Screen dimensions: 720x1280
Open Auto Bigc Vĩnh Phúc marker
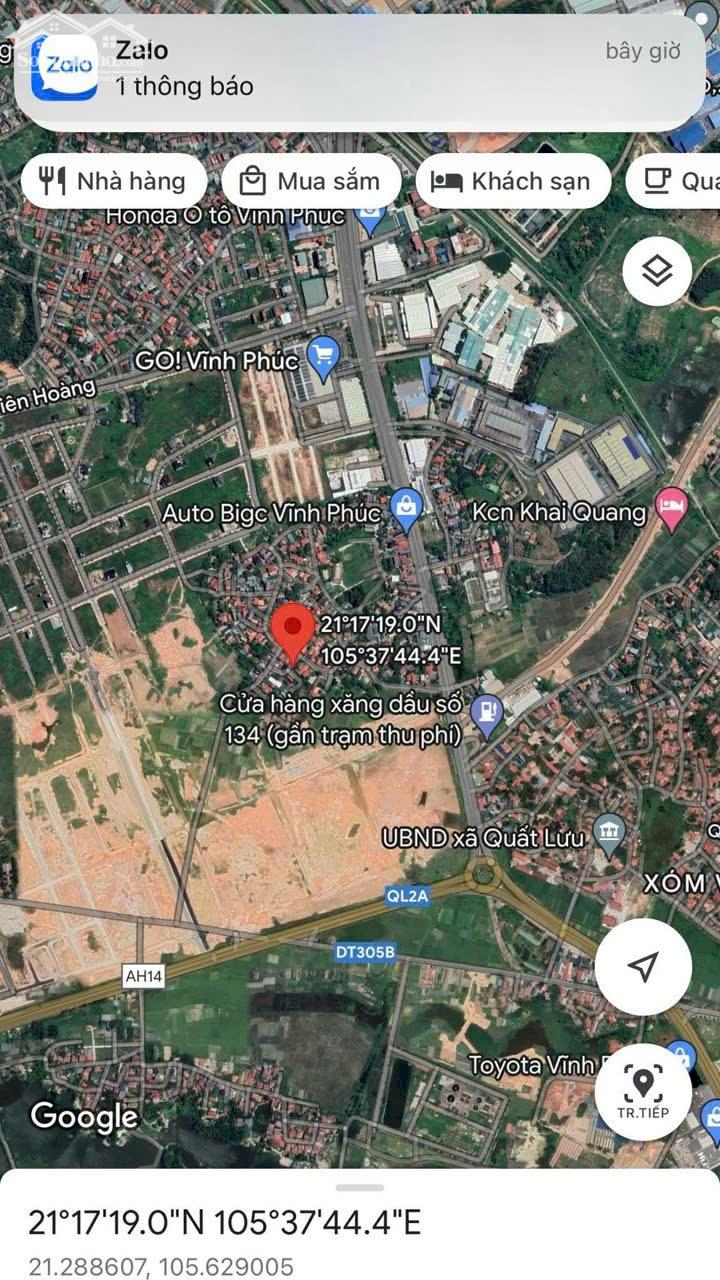pyautogui.click(x=405, y=512)
